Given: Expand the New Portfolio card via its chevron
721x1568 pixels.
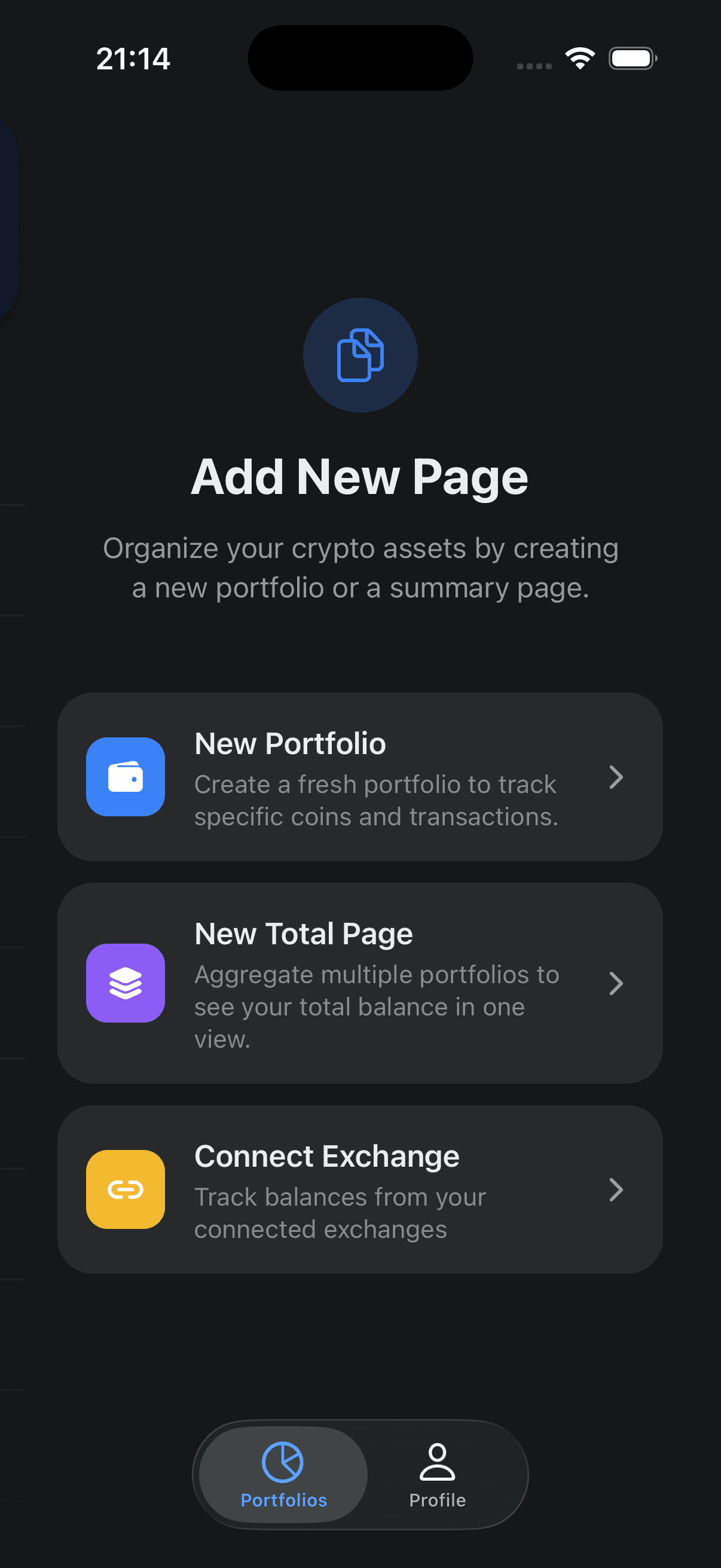Looking at the screenshot, I should [x=617, y=777].
